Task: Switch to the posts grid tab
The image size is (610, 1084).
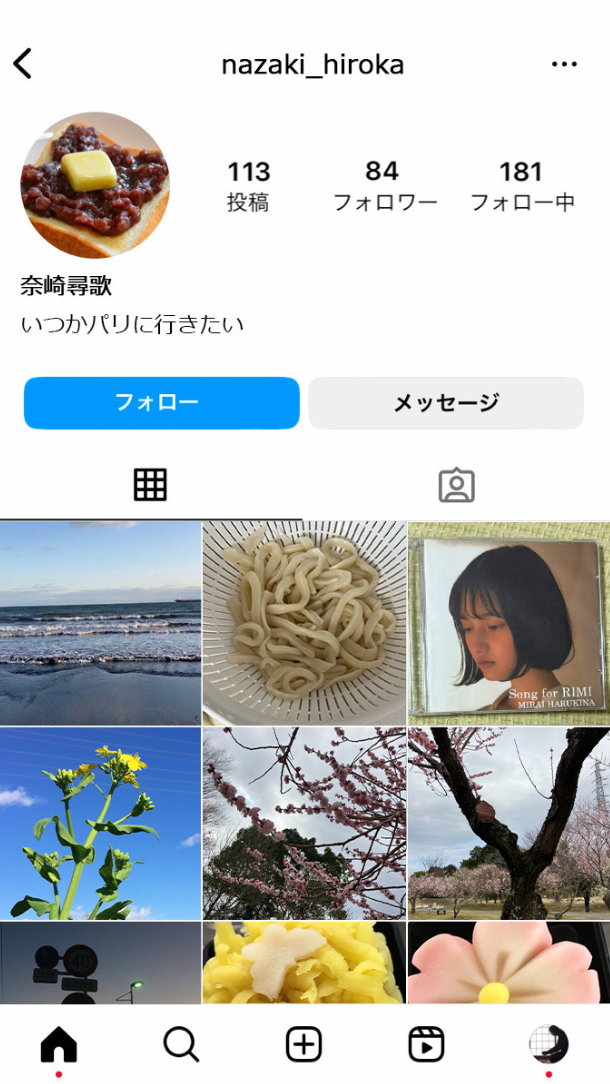Action: click(150, 485)
